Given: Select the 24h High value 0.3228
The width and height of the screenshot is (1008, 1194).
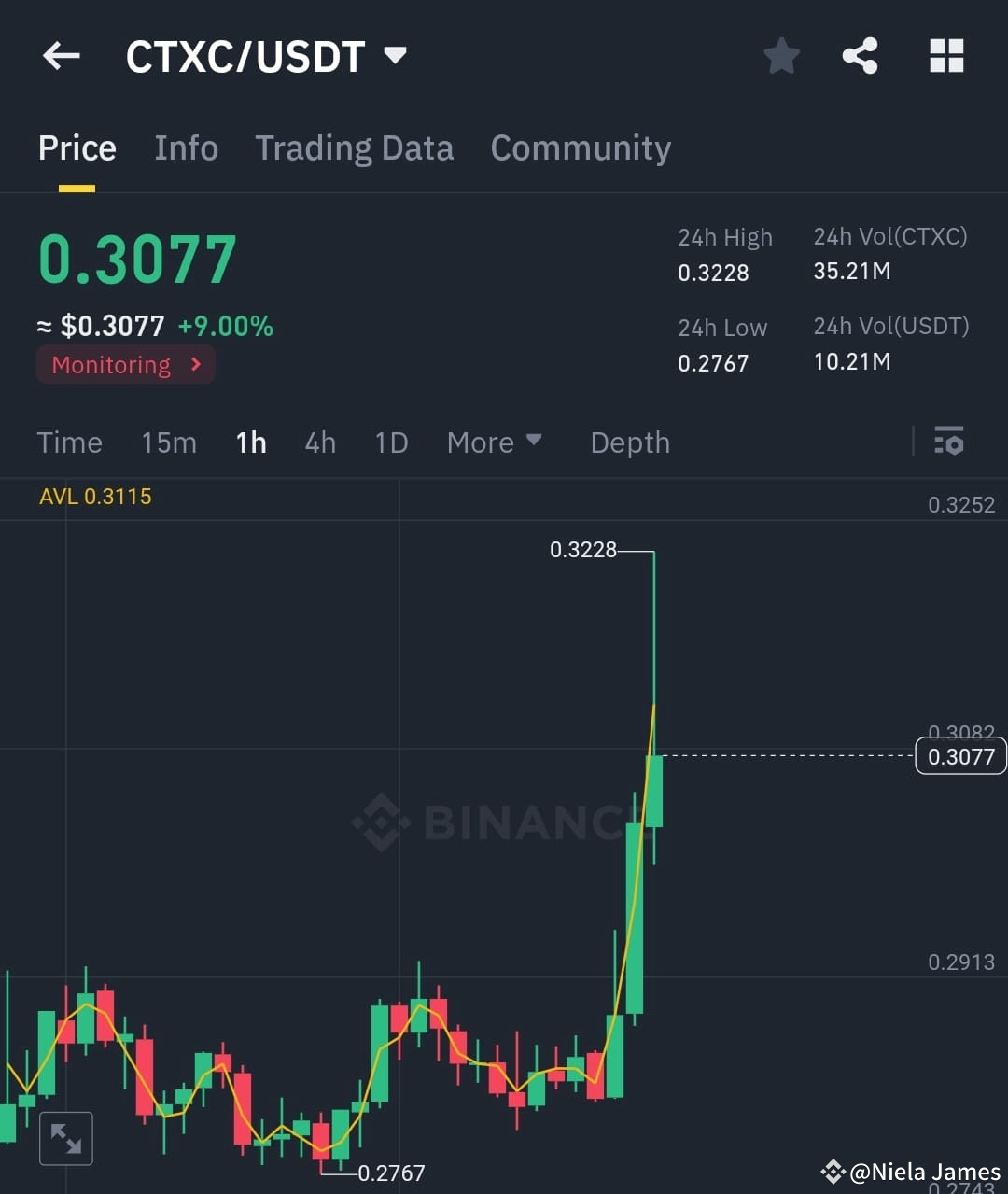Looking at the screenshot, I should coord(712,273).
